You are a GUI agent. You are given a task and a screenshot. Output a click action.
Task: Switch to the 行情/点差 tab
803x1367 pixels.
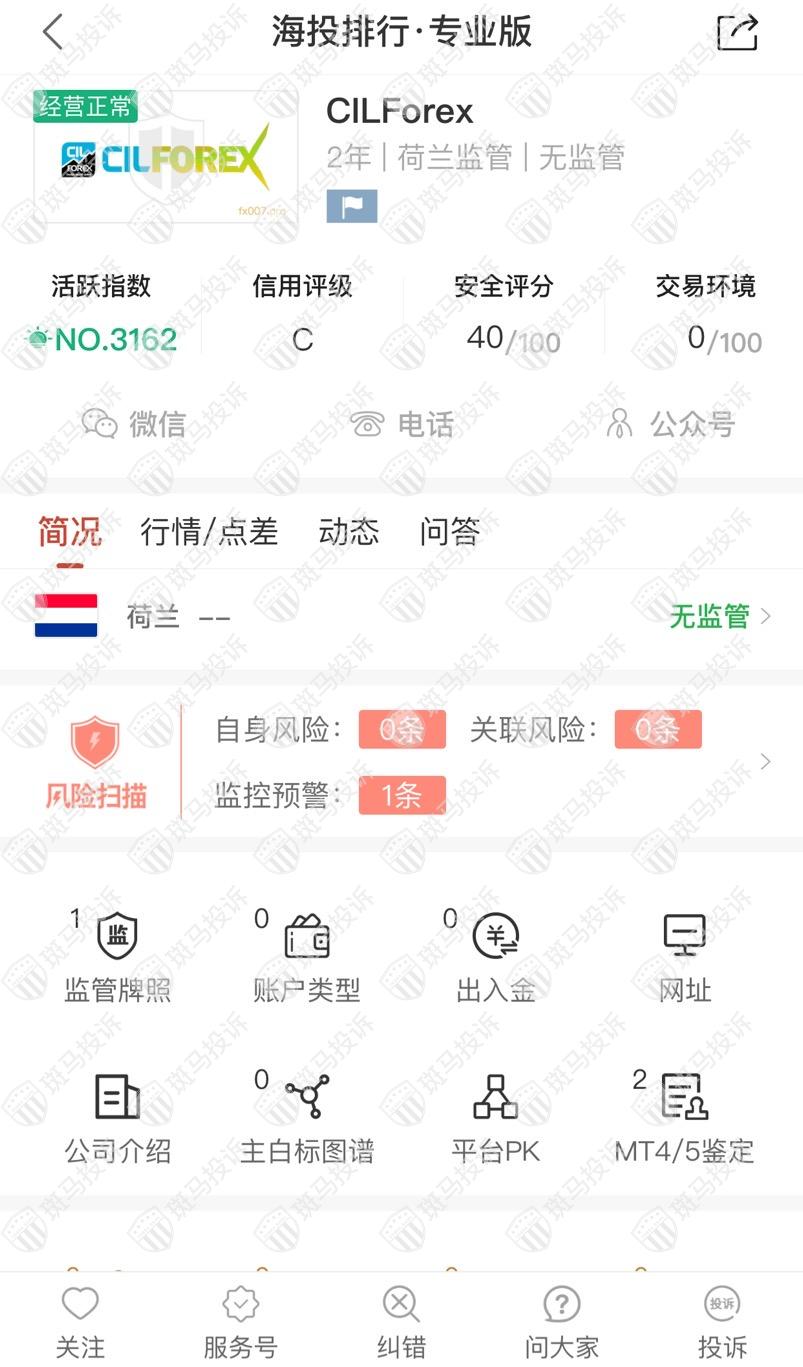209,532
